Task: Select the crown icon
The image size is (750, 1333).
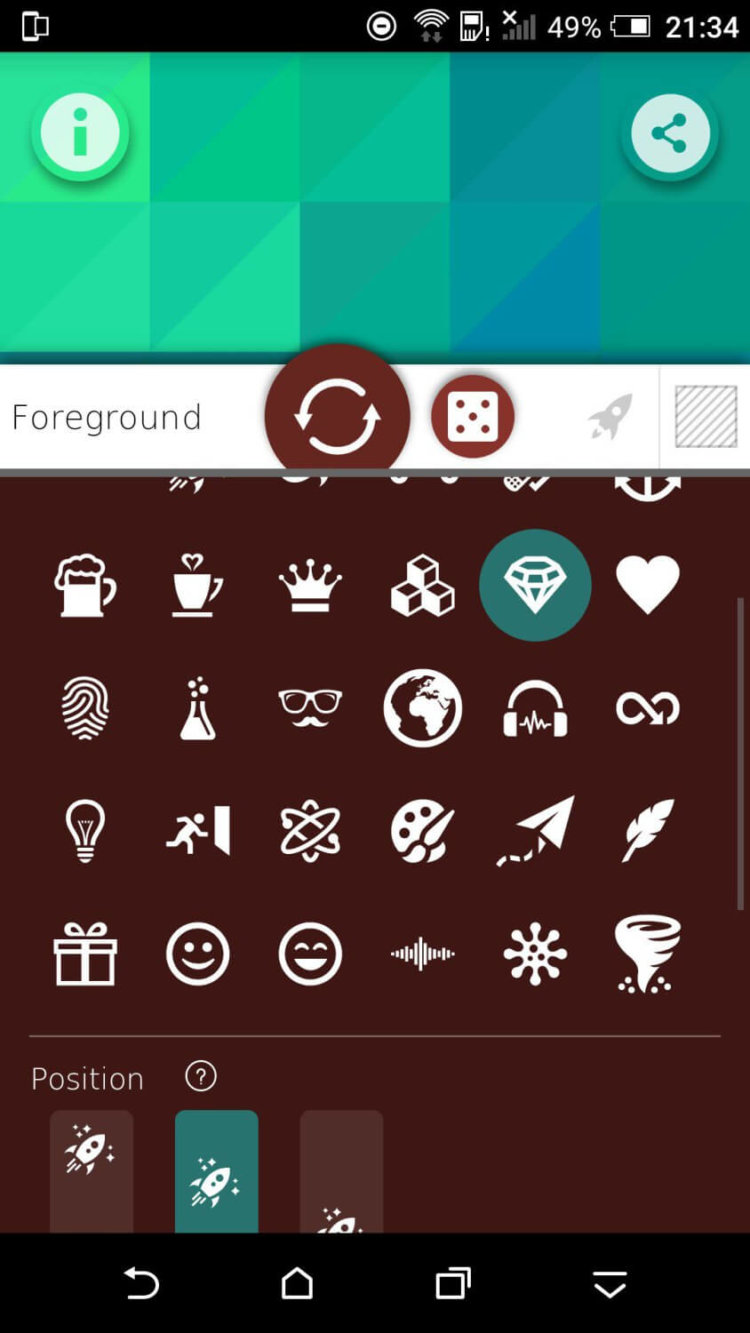Action: click(x=310, y=586)
